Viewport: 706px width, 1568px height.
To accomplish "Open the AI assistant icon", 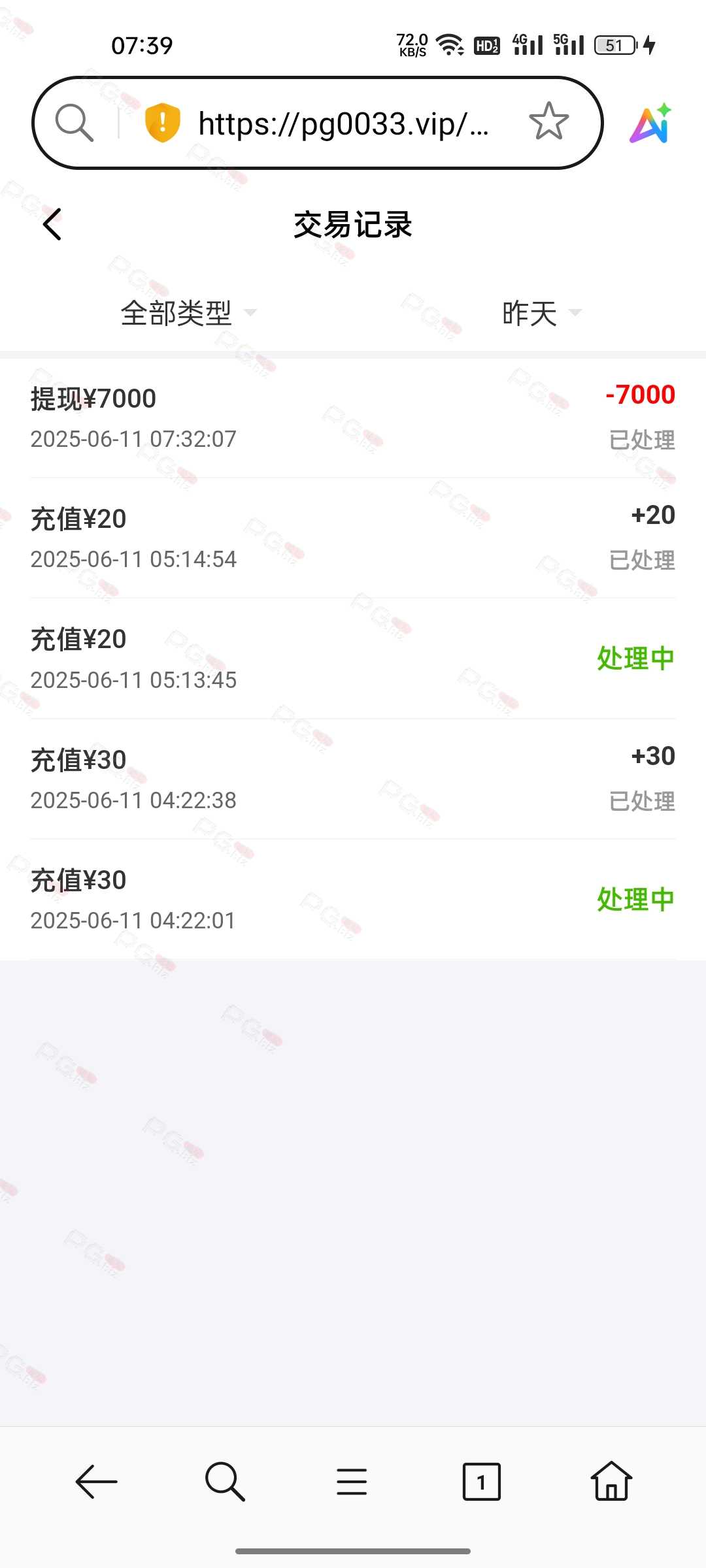I will (651, 123).
